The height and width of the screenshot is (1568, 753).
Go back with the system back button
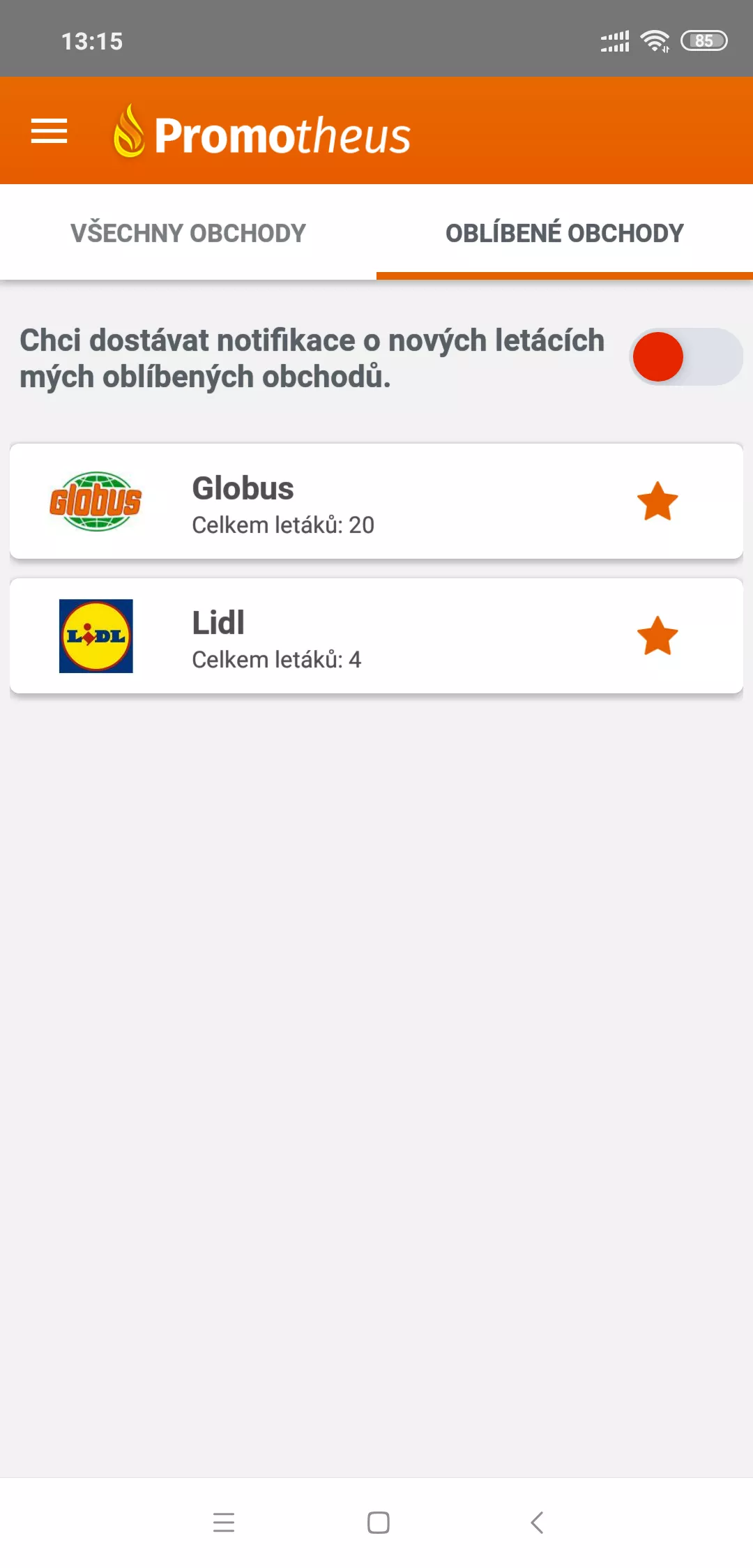click(x=537, y=1523)
